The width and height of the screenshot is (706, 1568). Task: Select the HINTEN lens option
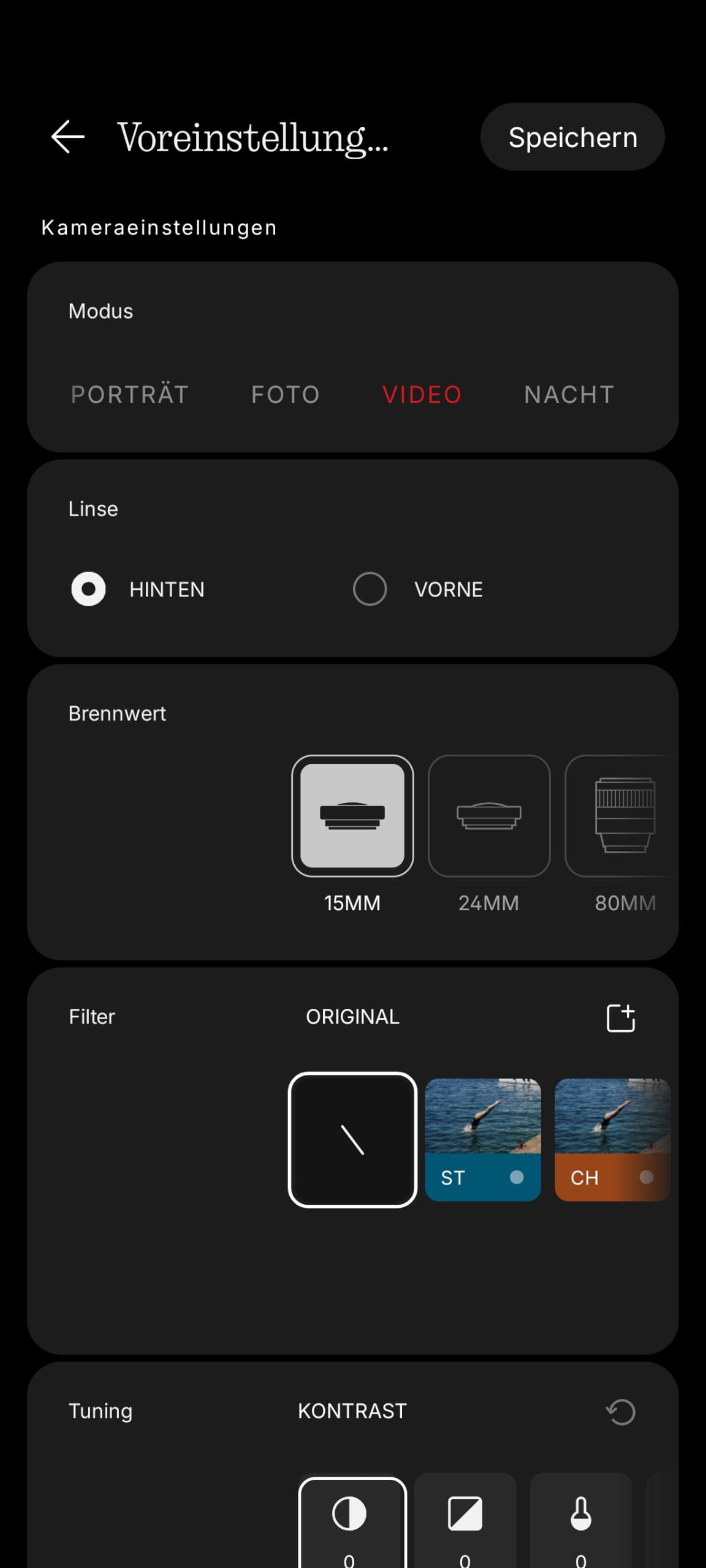click(x=89, y=589)
